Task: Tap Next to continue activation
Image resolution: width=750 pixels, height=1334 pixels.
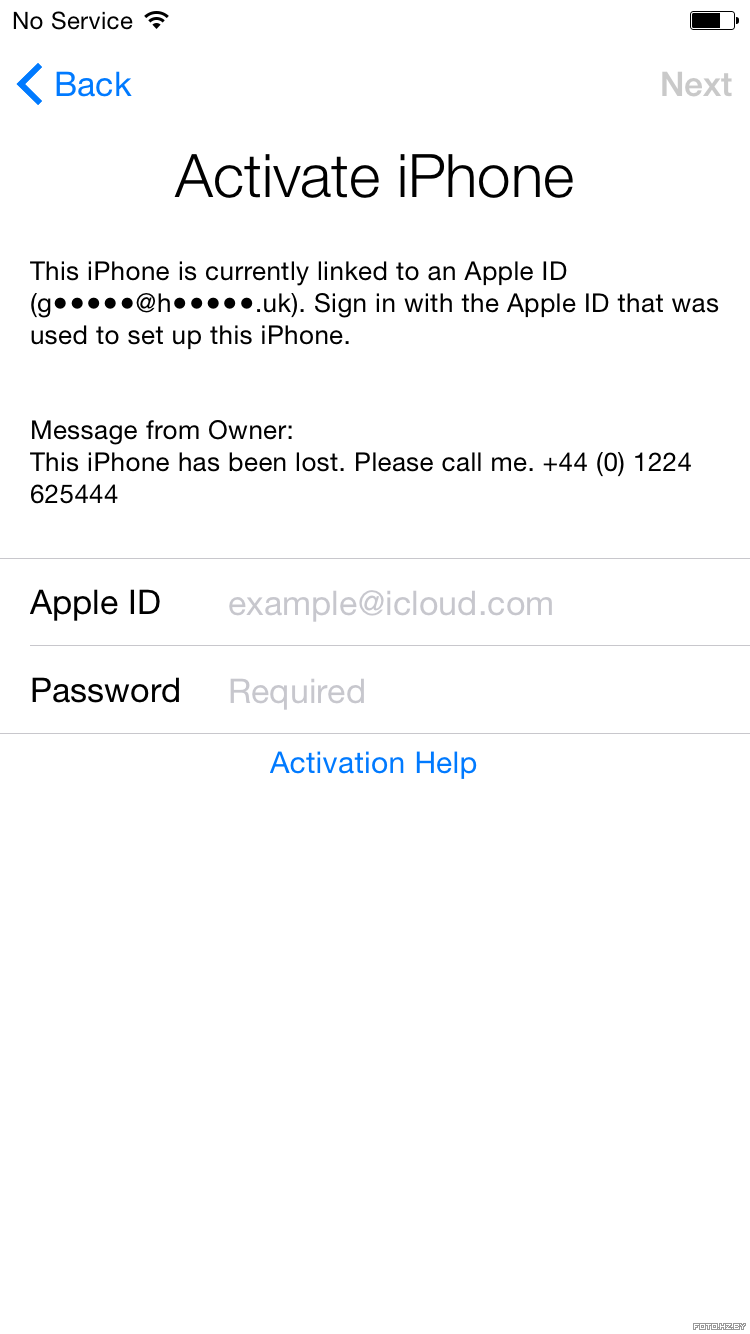Action: (696, 85)
